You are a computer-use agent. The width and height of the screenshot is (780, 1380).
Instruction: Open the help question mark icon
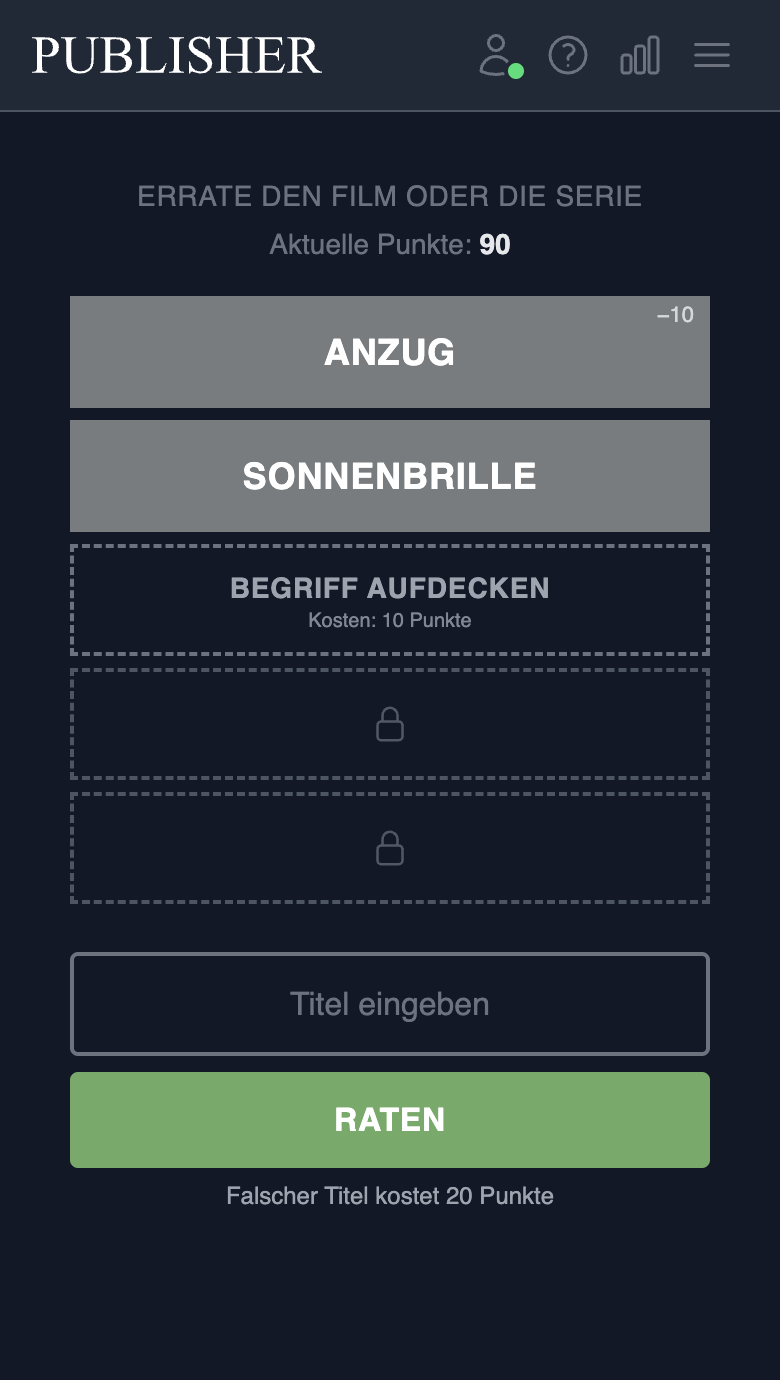pos(568,55)
